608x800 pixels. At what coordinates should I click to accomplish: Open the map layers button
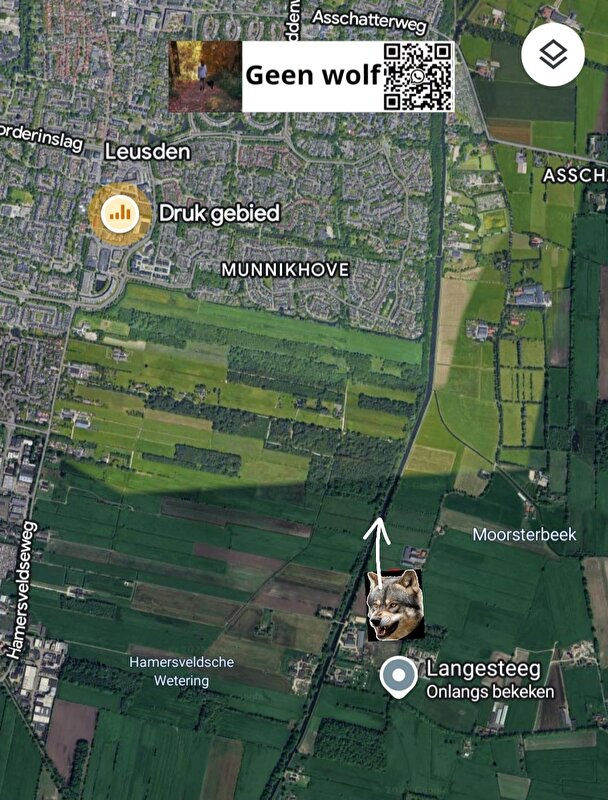(553, 55)
